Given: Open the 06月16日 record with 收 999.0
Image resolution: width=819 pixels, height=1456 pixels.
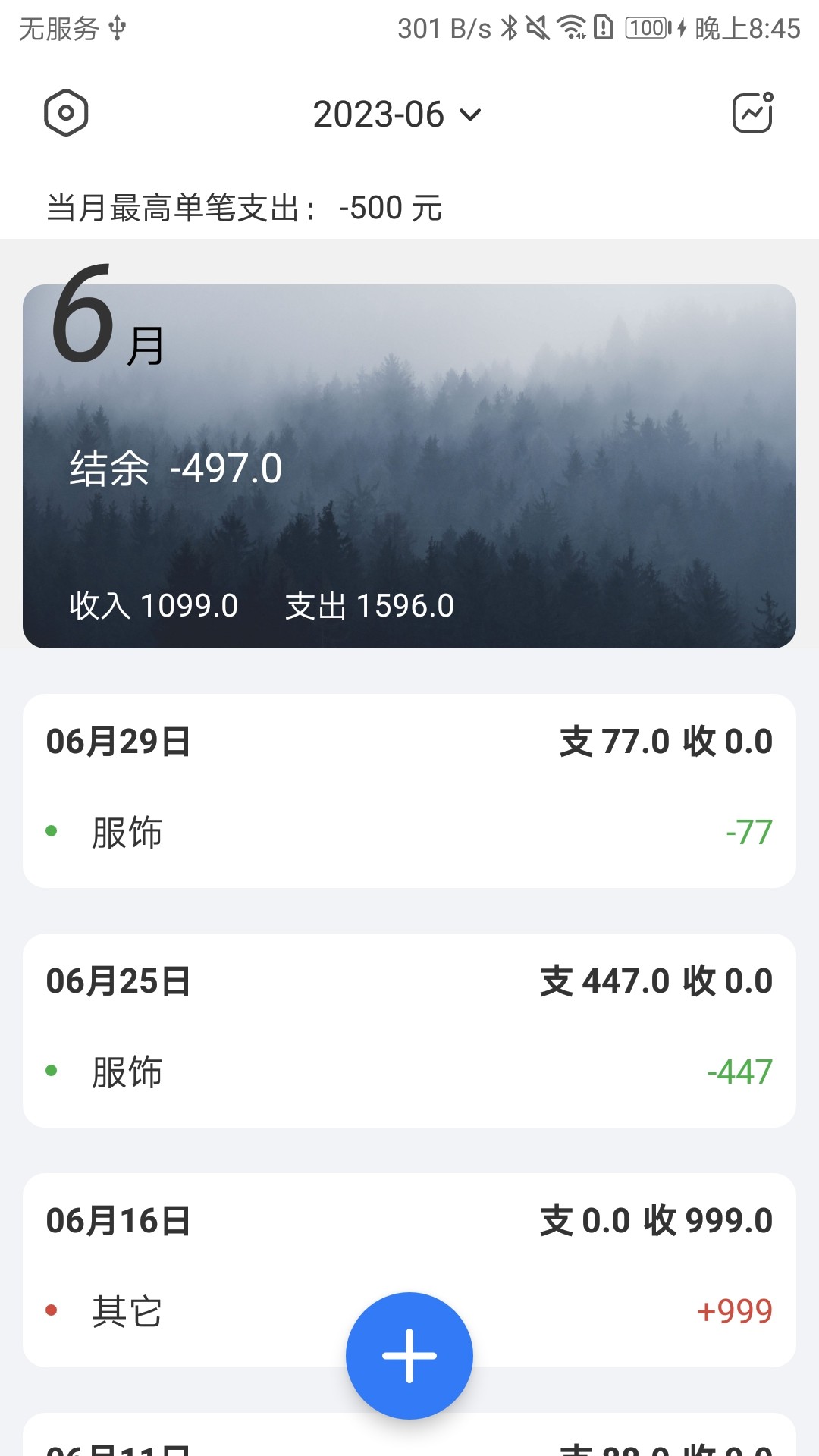Looking at the screenshot, I should coord(409,1219).
